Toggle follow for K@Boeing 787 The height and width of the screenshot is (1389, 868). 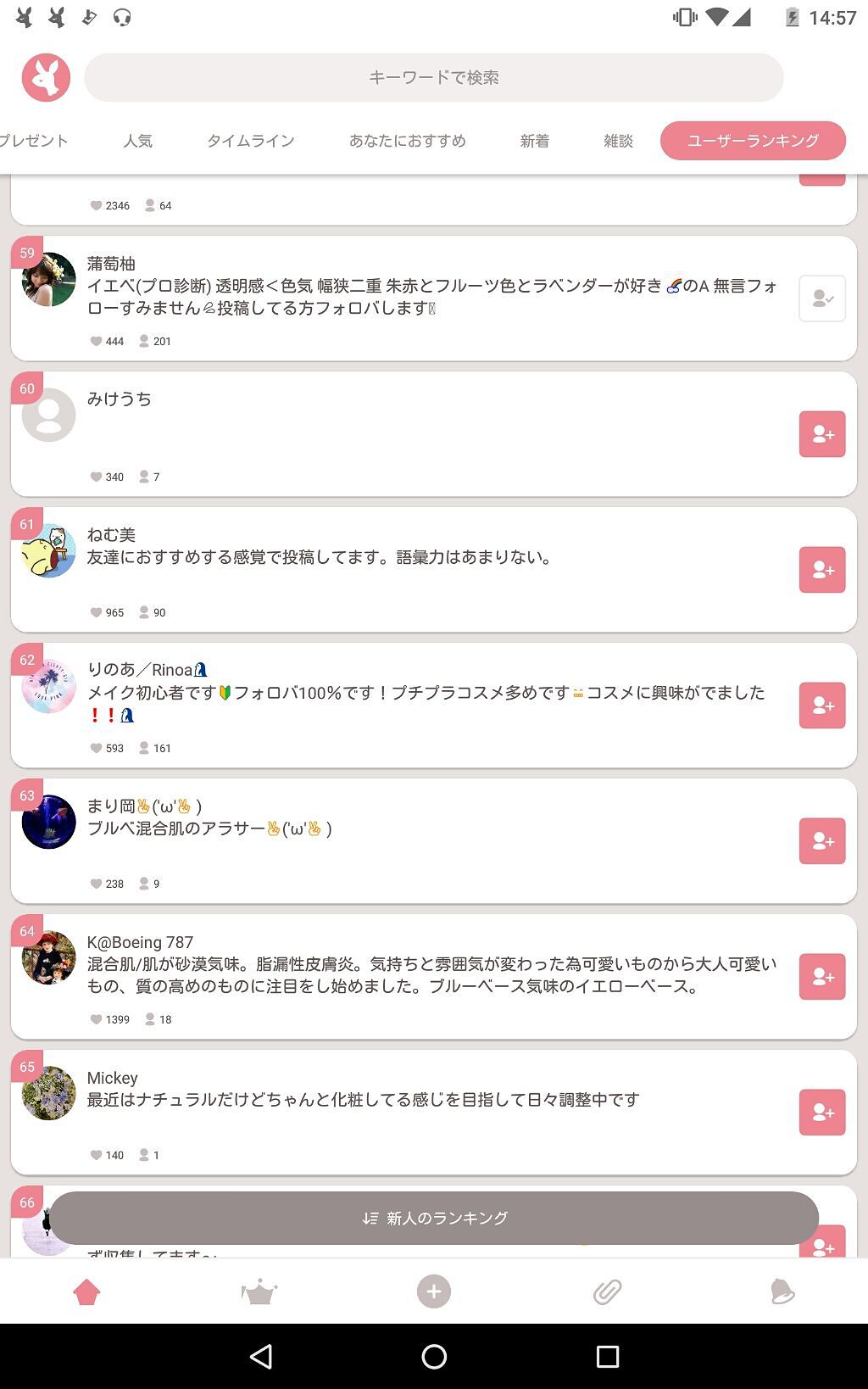point(821,976)
